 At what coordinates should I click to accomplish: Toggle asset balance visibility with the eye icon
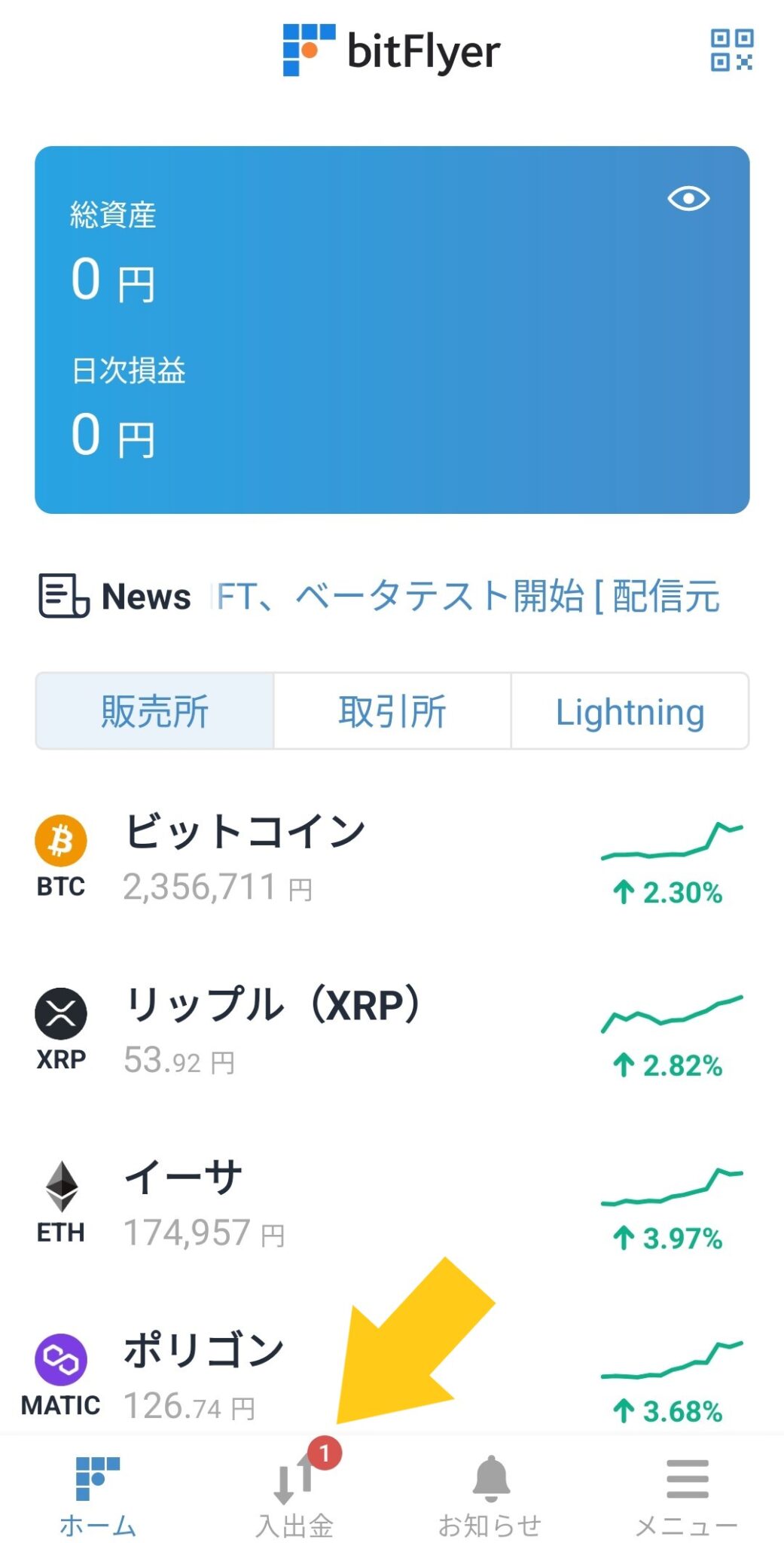[x=689, y=200]
